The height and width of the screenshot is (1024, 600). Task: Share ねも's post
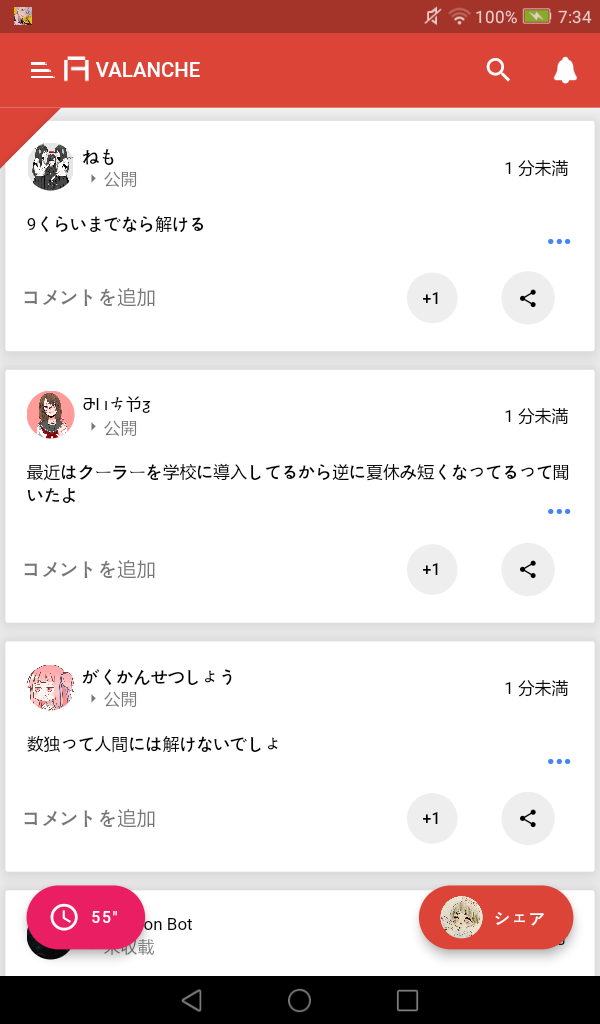[528, 298]
